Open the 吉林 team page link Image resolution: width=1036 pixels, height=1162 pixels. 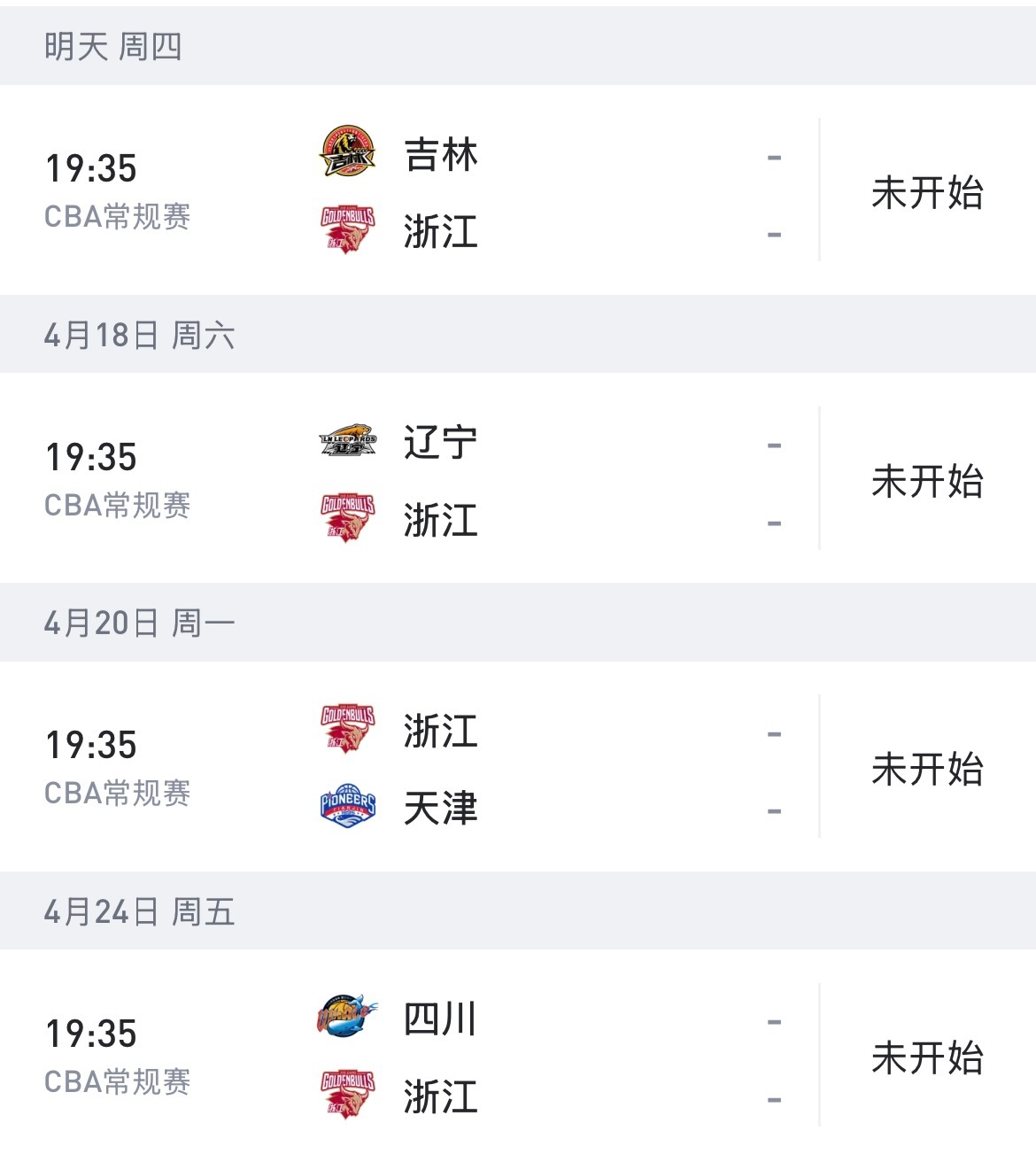[x=439, y=151]
